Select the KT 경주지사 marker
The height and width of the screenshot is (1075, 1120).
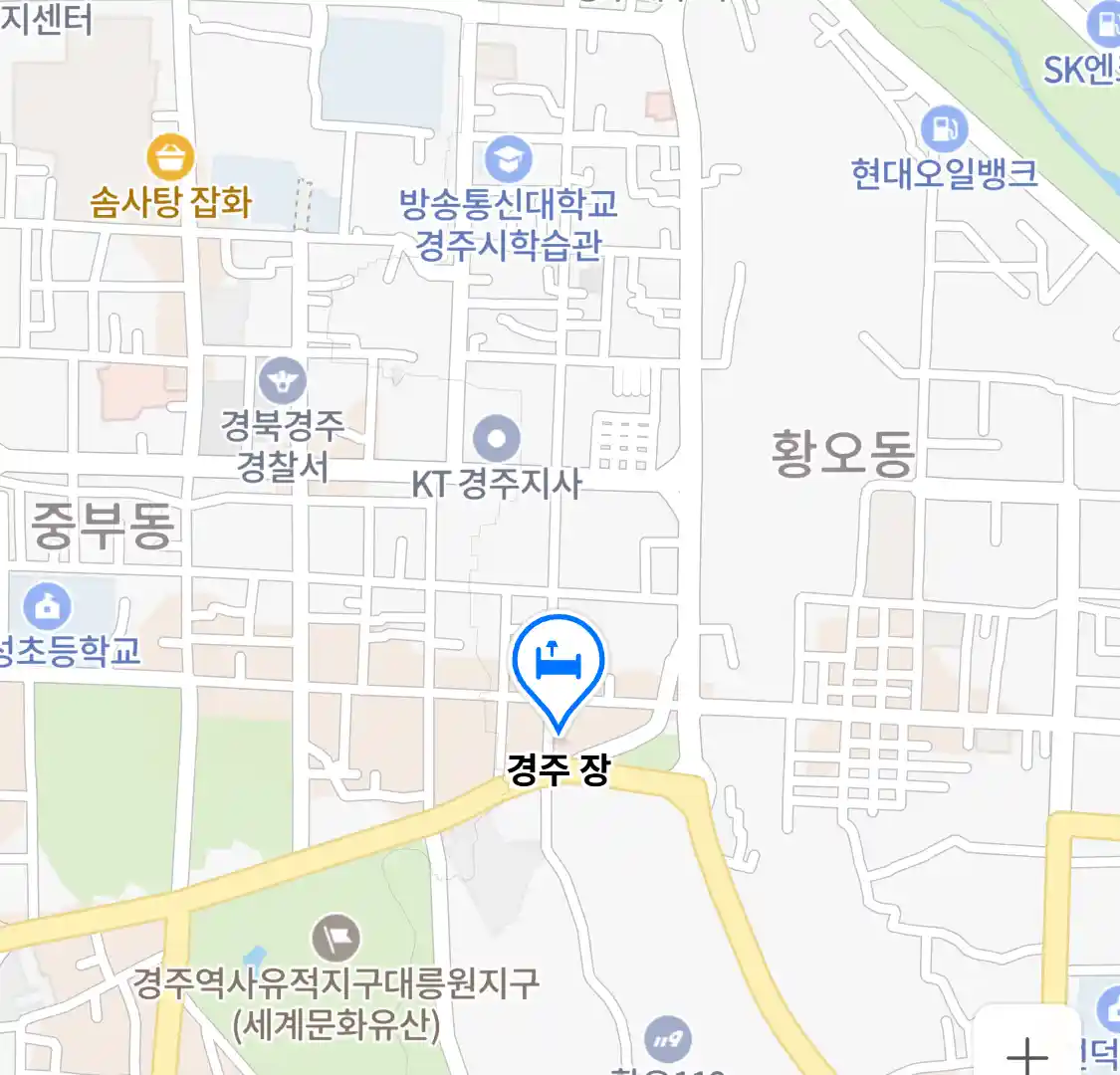[496, 439]
